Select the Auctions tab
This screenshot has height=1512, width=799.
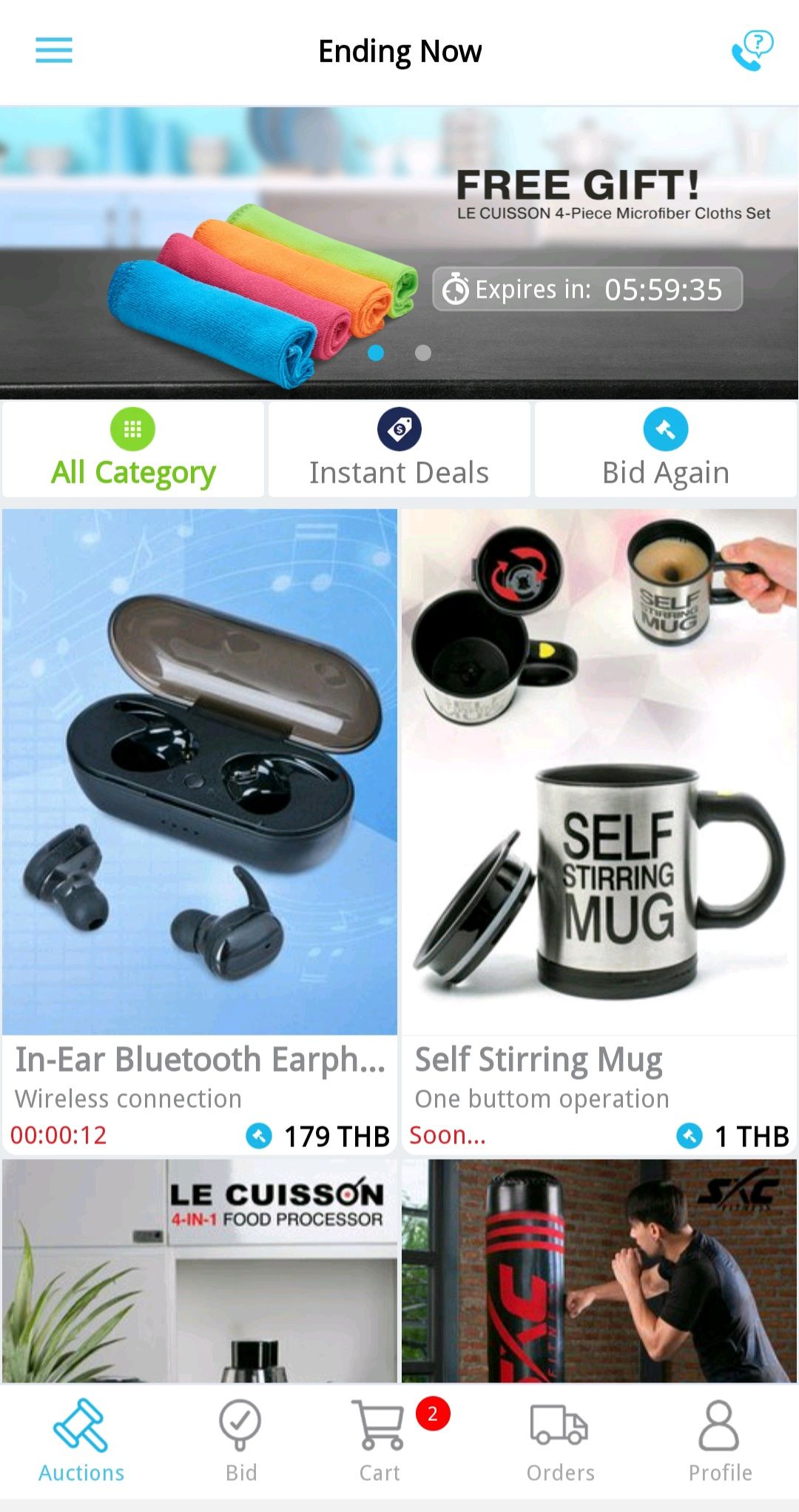point(81,1440)
